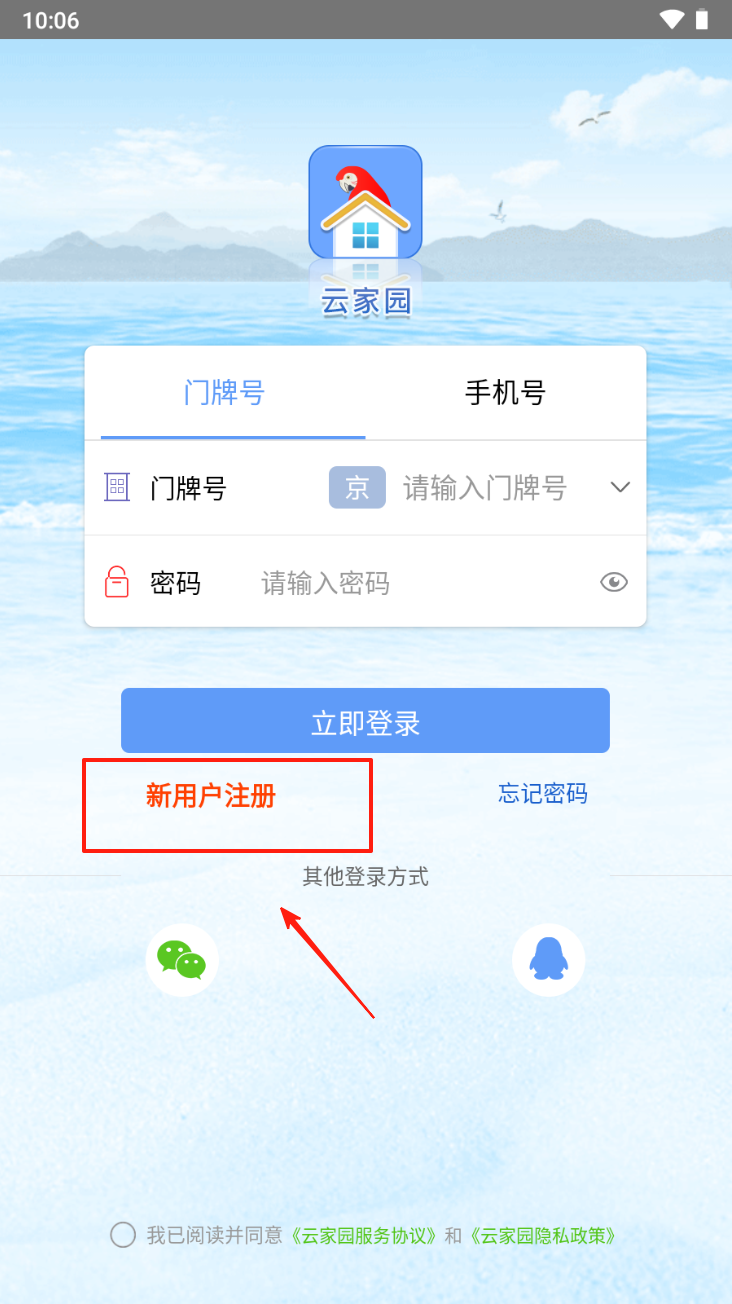Switch to the 手机号 login tab
The height and width of the screenshot is (1304, 732).
(505, 393)
